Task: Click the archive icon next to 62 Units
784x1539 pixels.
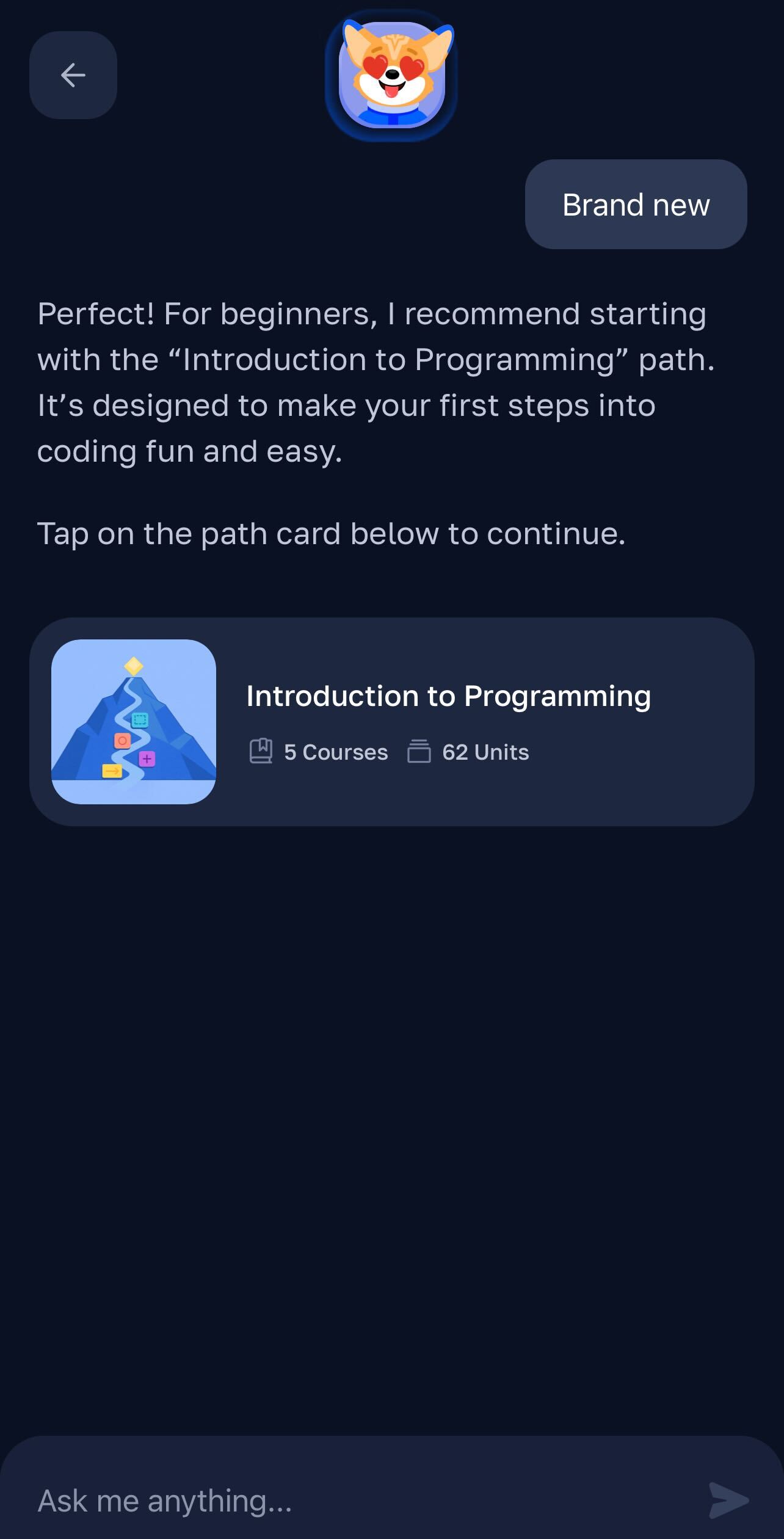Action: coord(419,752)
